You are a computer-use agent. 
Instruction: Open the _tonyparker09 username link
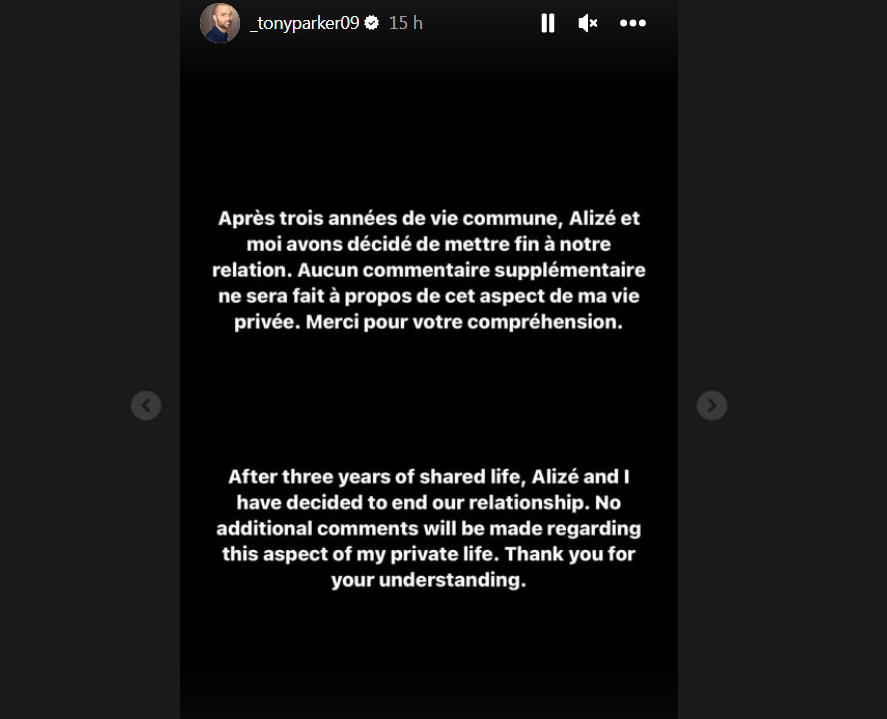pyautogui.click(x=303, y=23)
